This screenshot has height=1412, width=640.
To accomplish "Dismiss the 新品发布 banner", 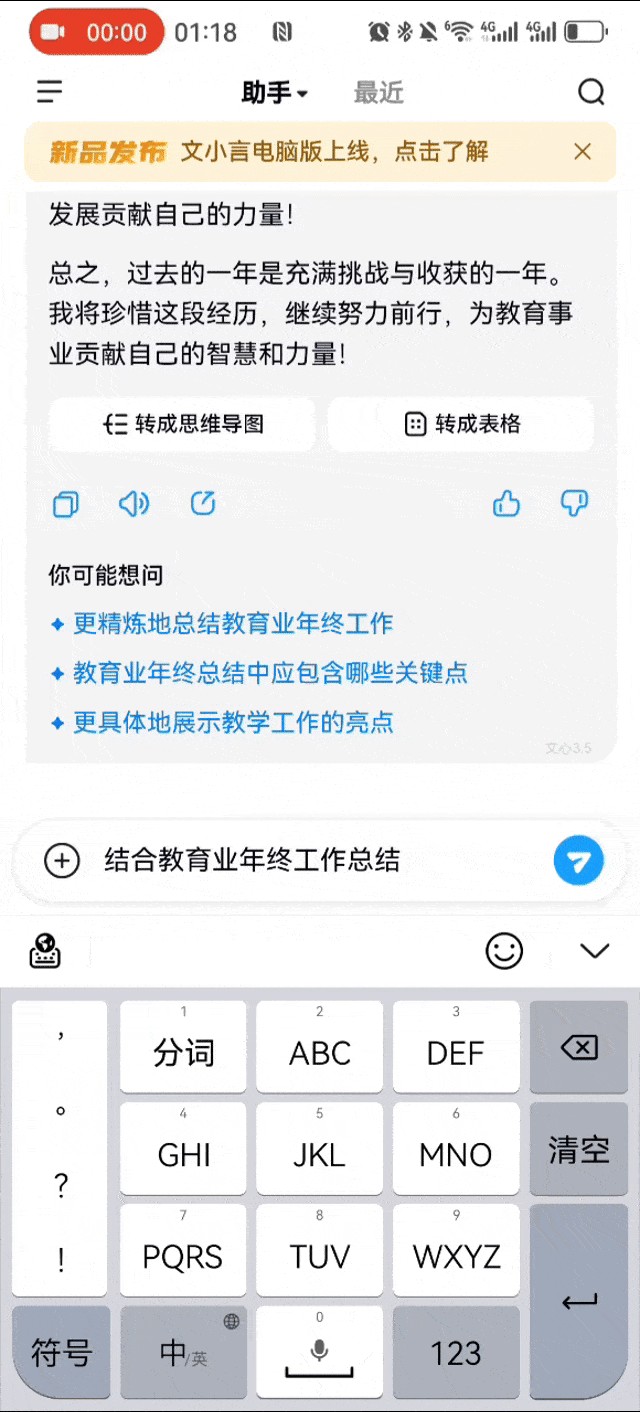I will (582, 152).
